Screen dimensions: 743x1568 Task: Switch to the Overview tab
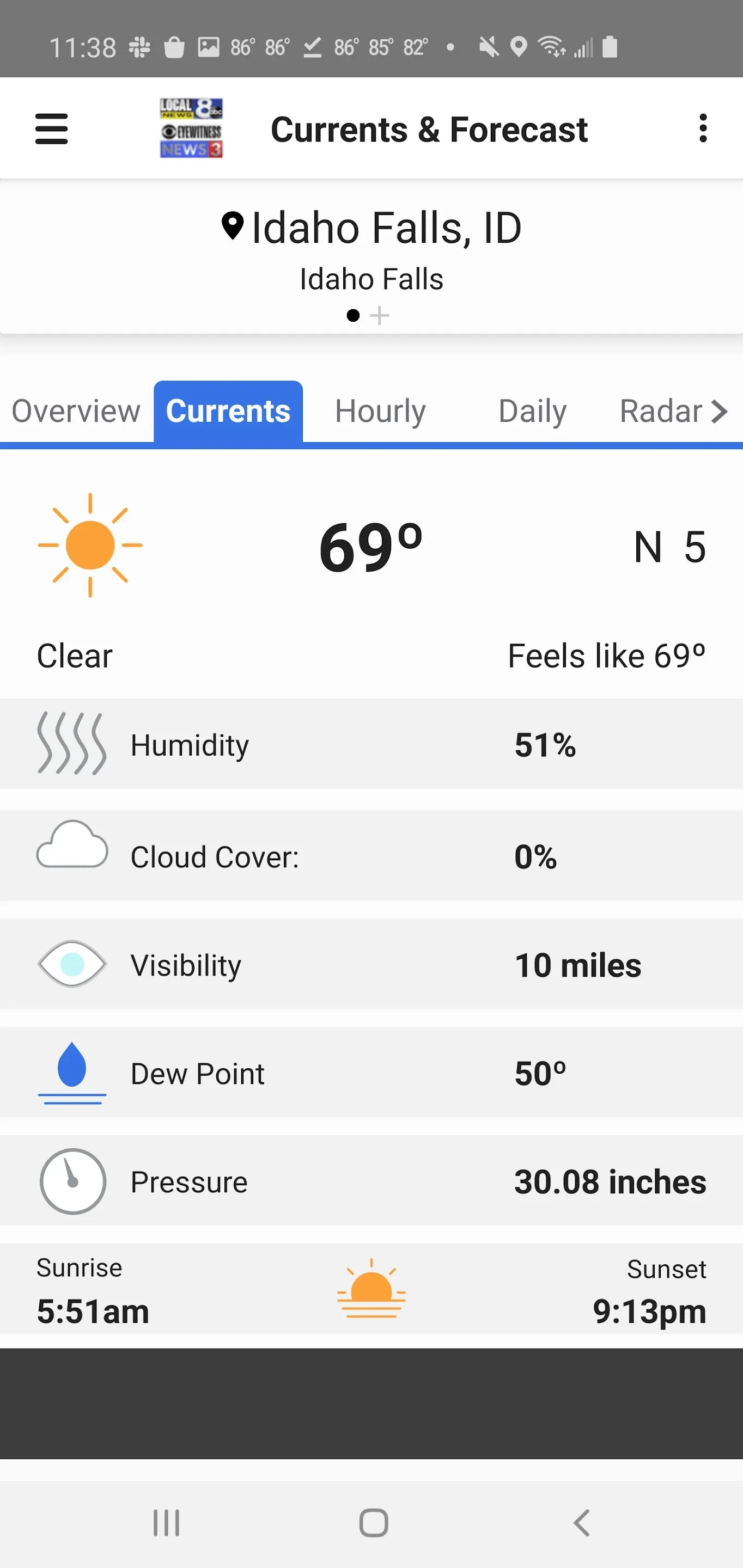(x=76, y=412)
